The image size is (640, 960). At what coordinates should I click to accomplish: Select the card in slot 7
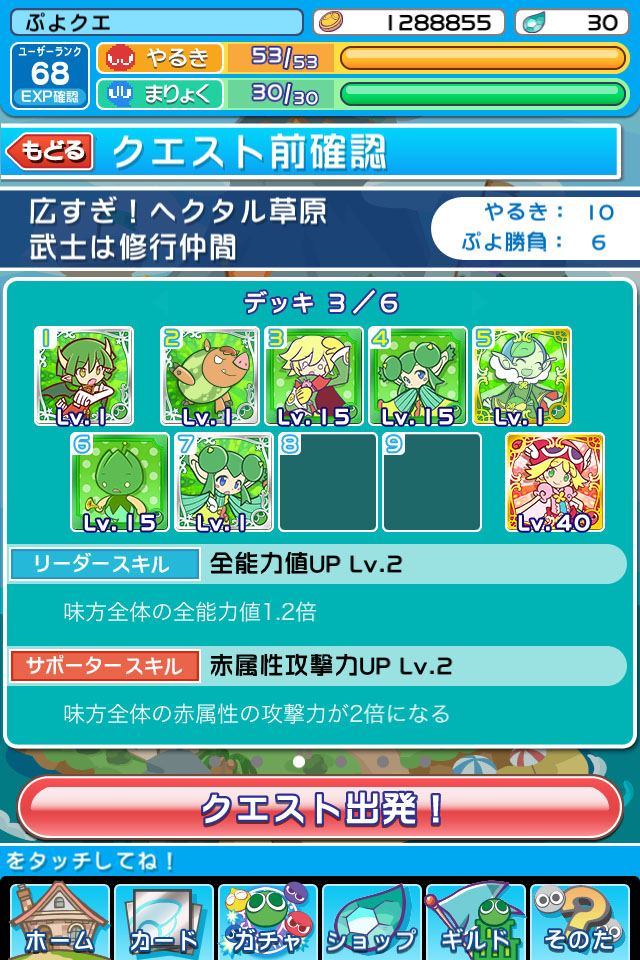(x=224, y=482)
